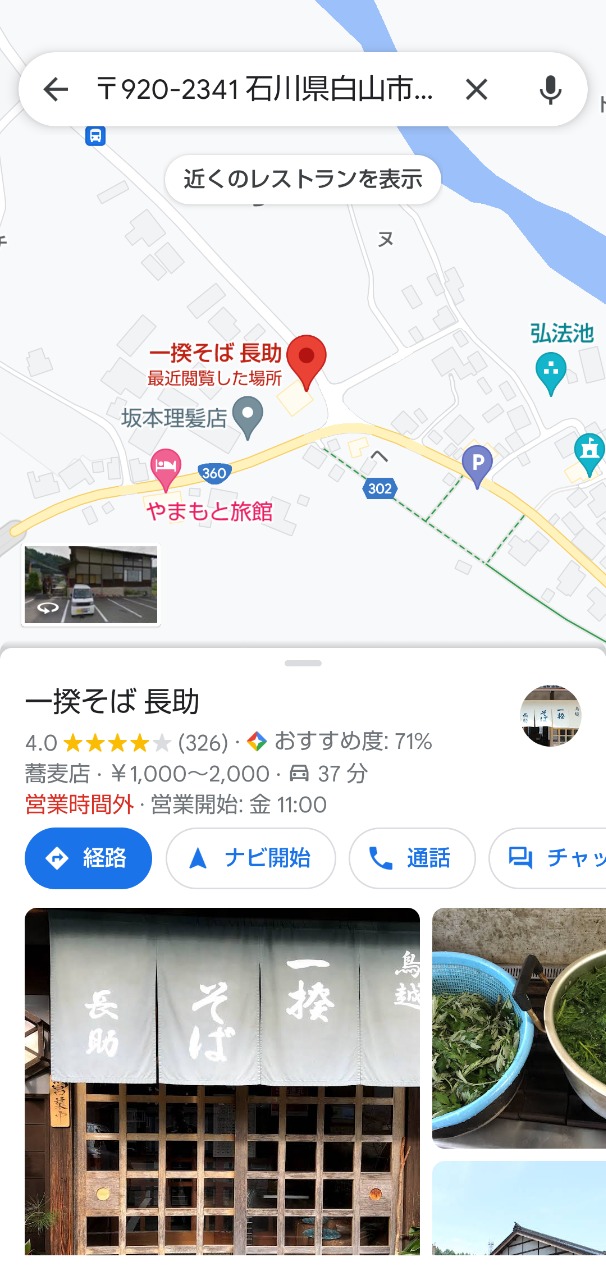
Task: Select the やまもと旅館 hotel marker
Action: [165, 465]
